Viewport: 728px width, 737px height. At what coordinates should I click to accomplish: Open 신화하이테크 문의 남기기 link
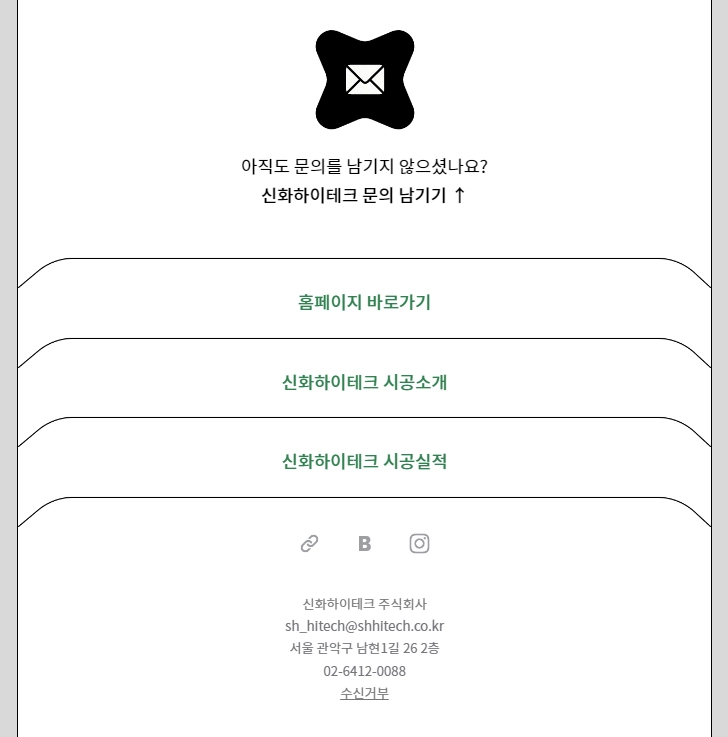pos(363,195)
